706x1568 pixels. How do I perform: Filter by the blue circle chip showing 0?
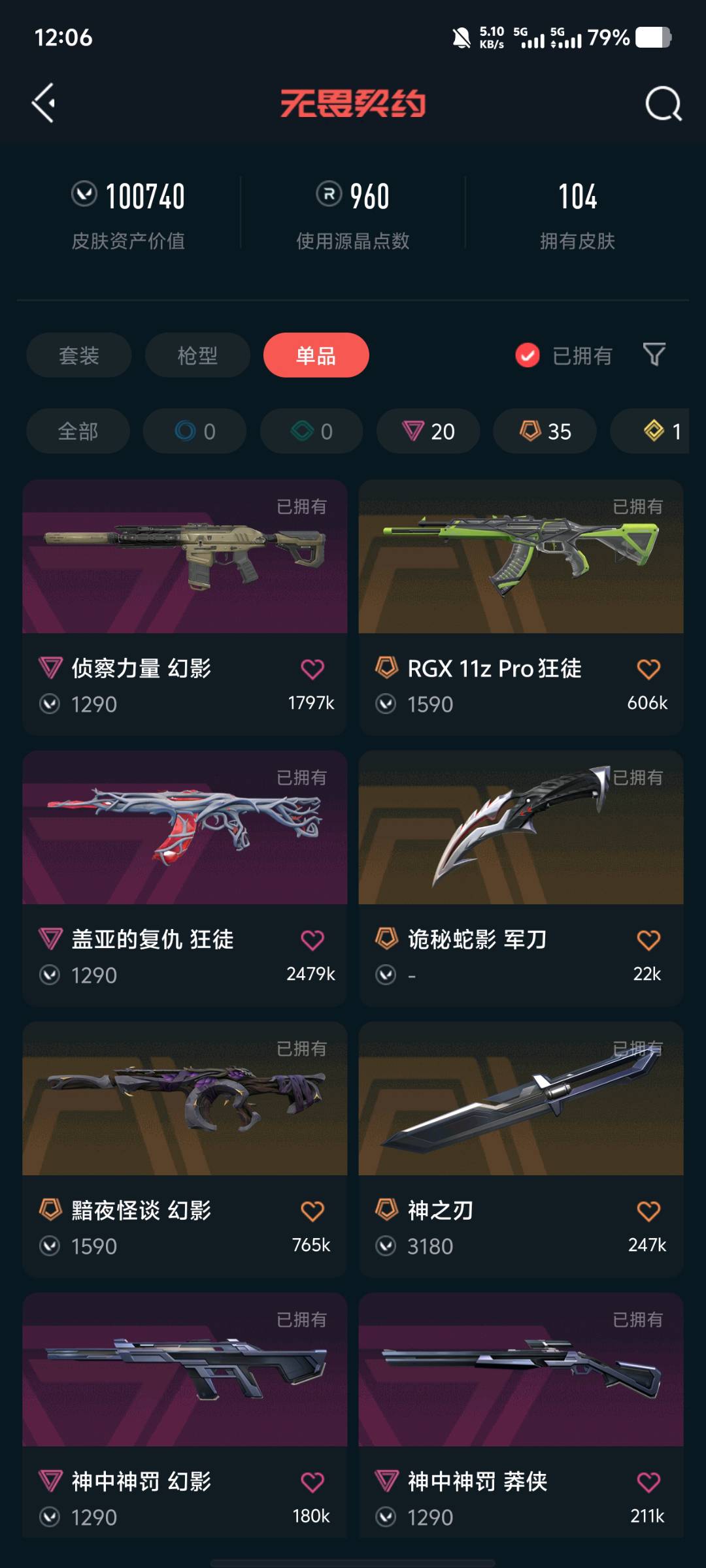point(195,431)
